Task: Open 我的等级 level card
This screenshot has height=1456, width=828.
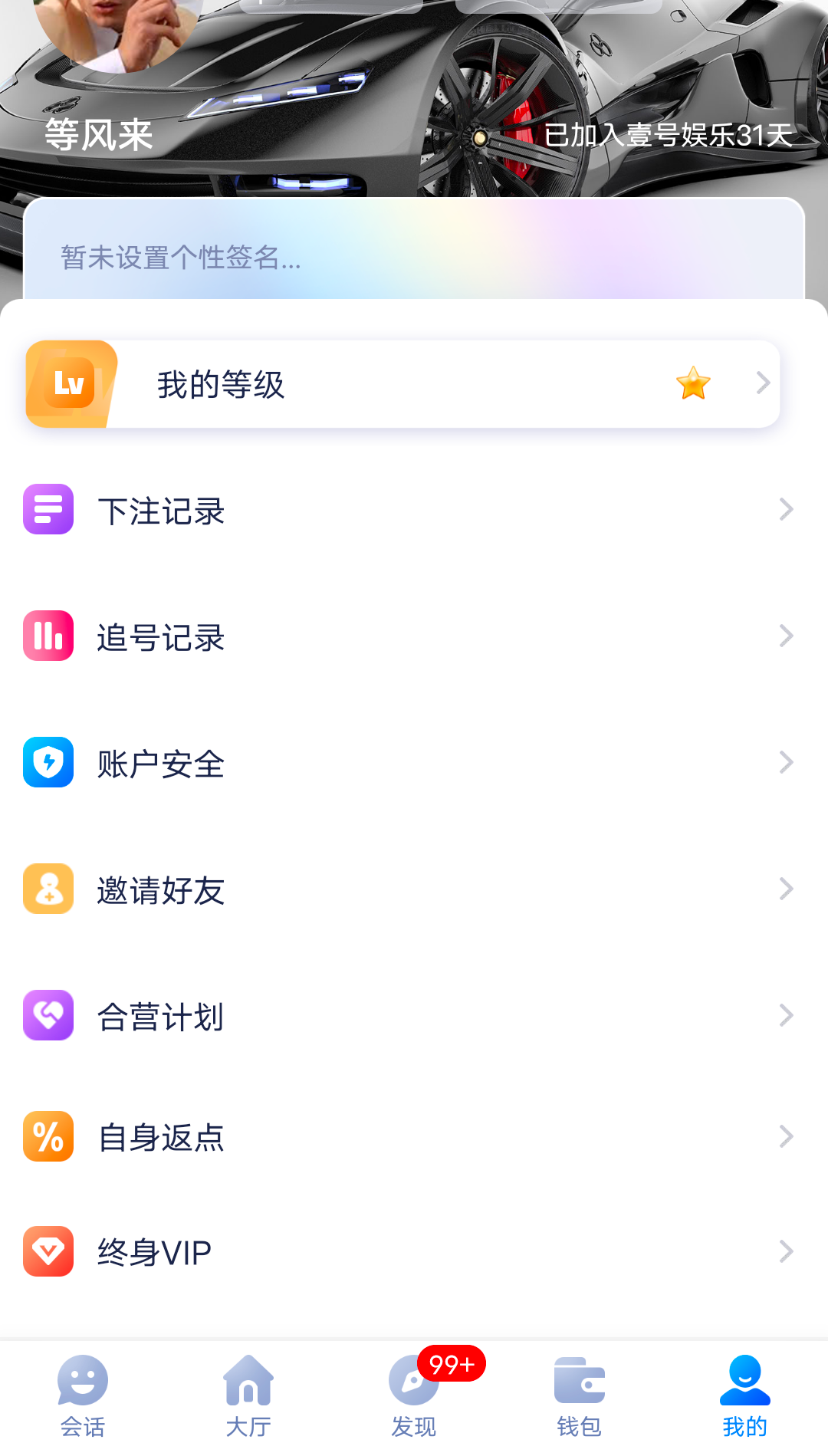Action: pos(402,383)
